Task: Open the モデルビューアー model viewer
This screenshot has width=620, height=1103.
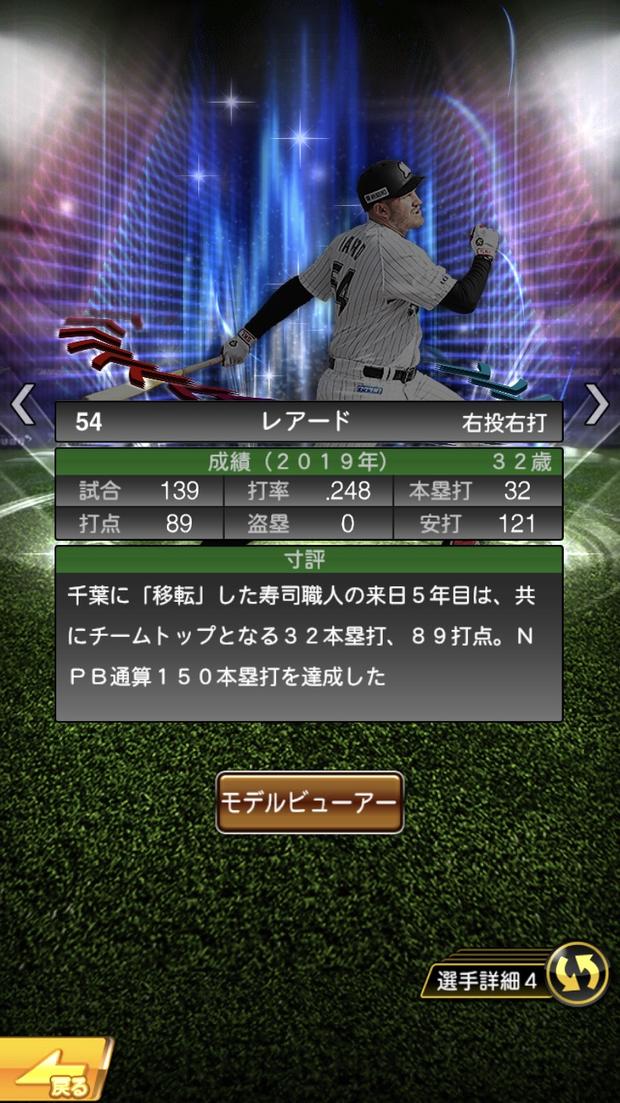Action: (x=310, y=802)
